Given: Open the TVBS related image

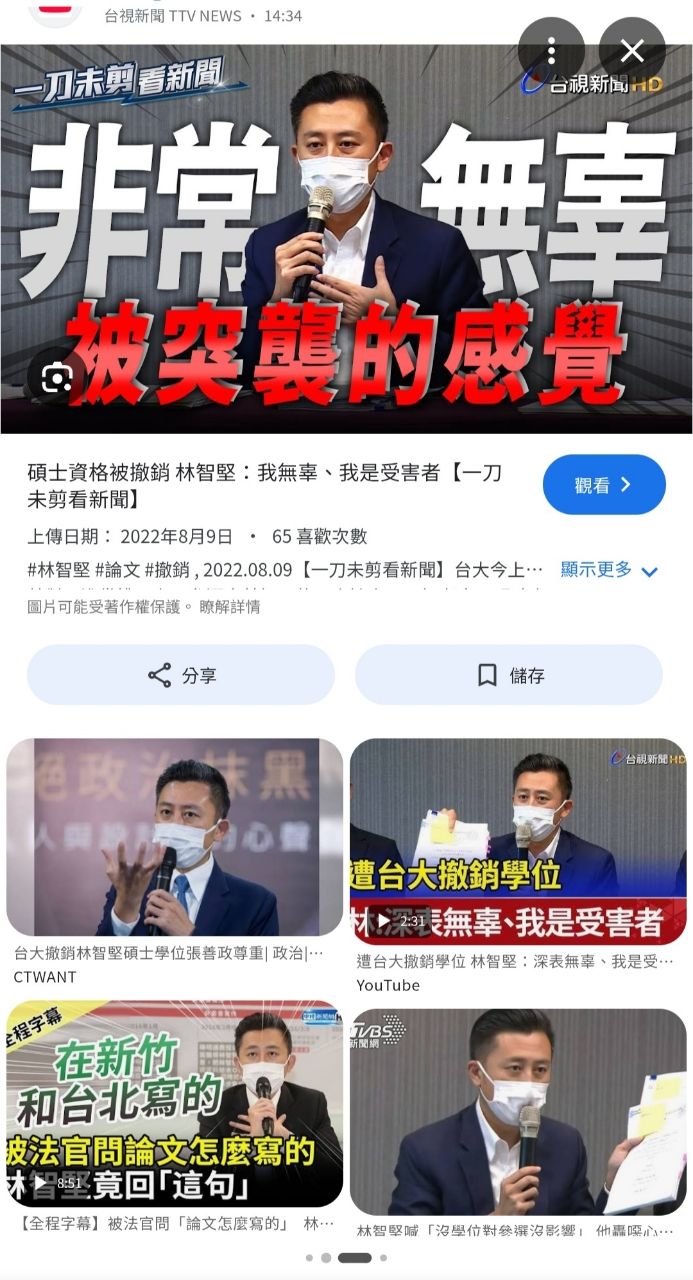Looking at the screenshot, I should coord(518,1112).
